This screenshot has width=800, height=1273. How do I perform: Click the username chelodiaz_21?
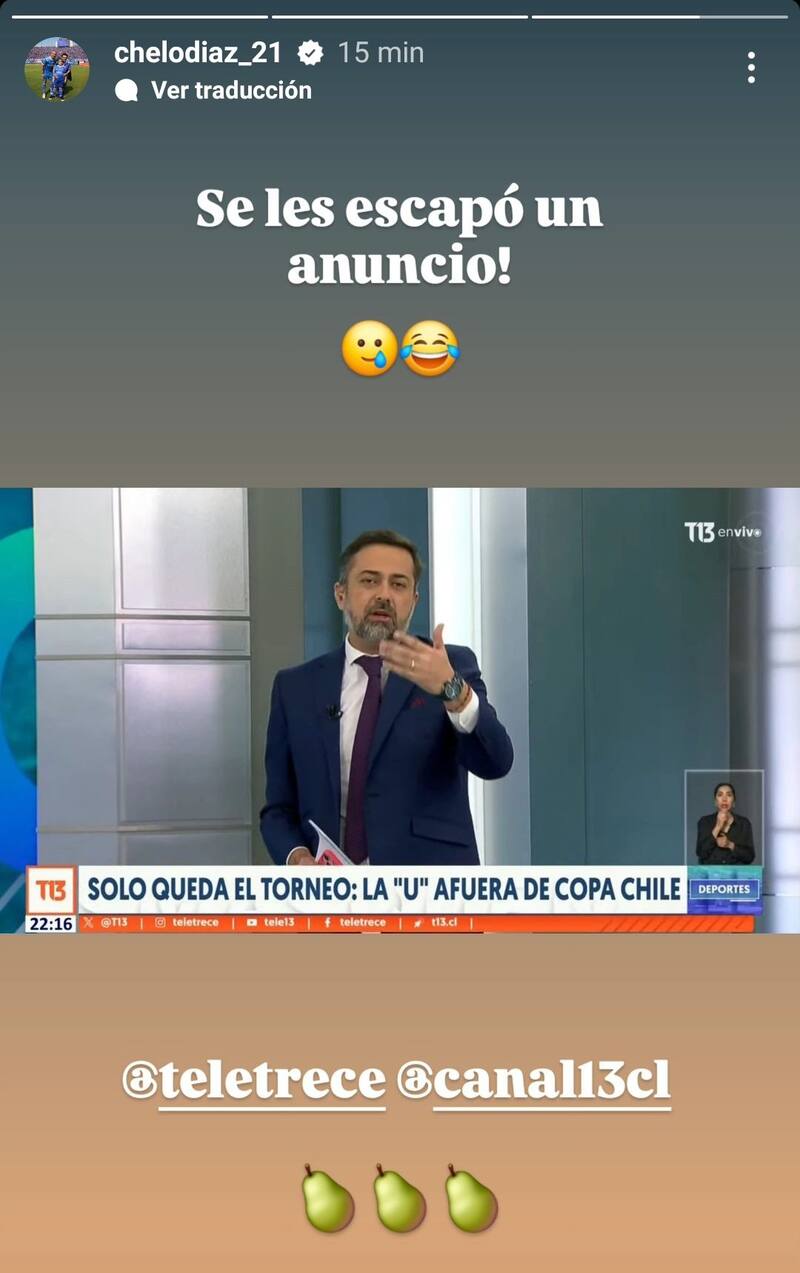(201, 56)
